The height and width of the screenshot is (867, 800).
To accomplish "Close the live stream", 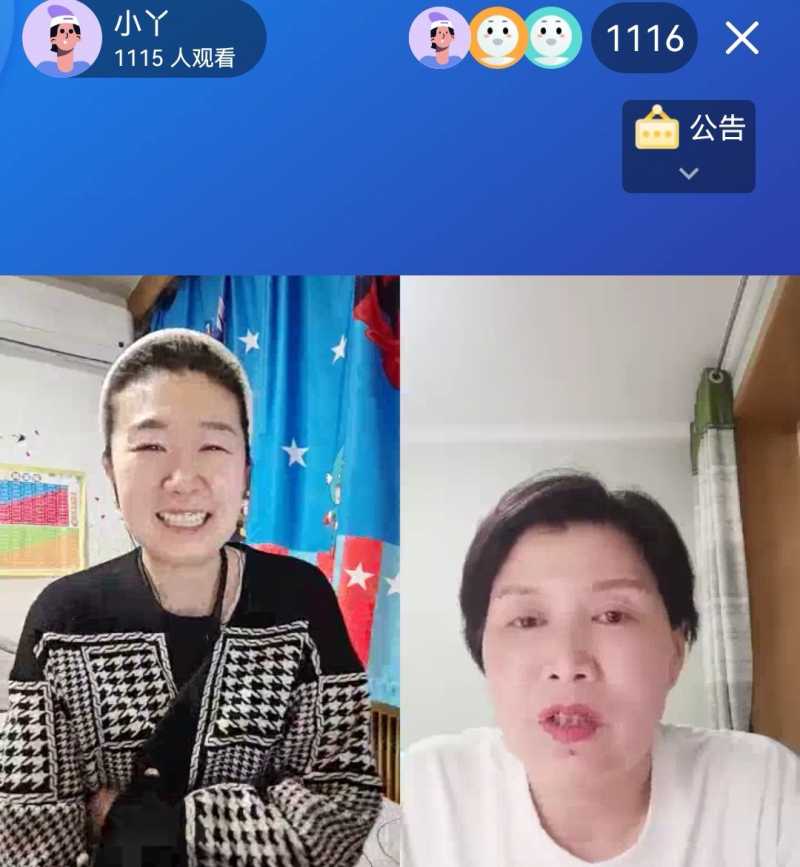I will (742, 38).
